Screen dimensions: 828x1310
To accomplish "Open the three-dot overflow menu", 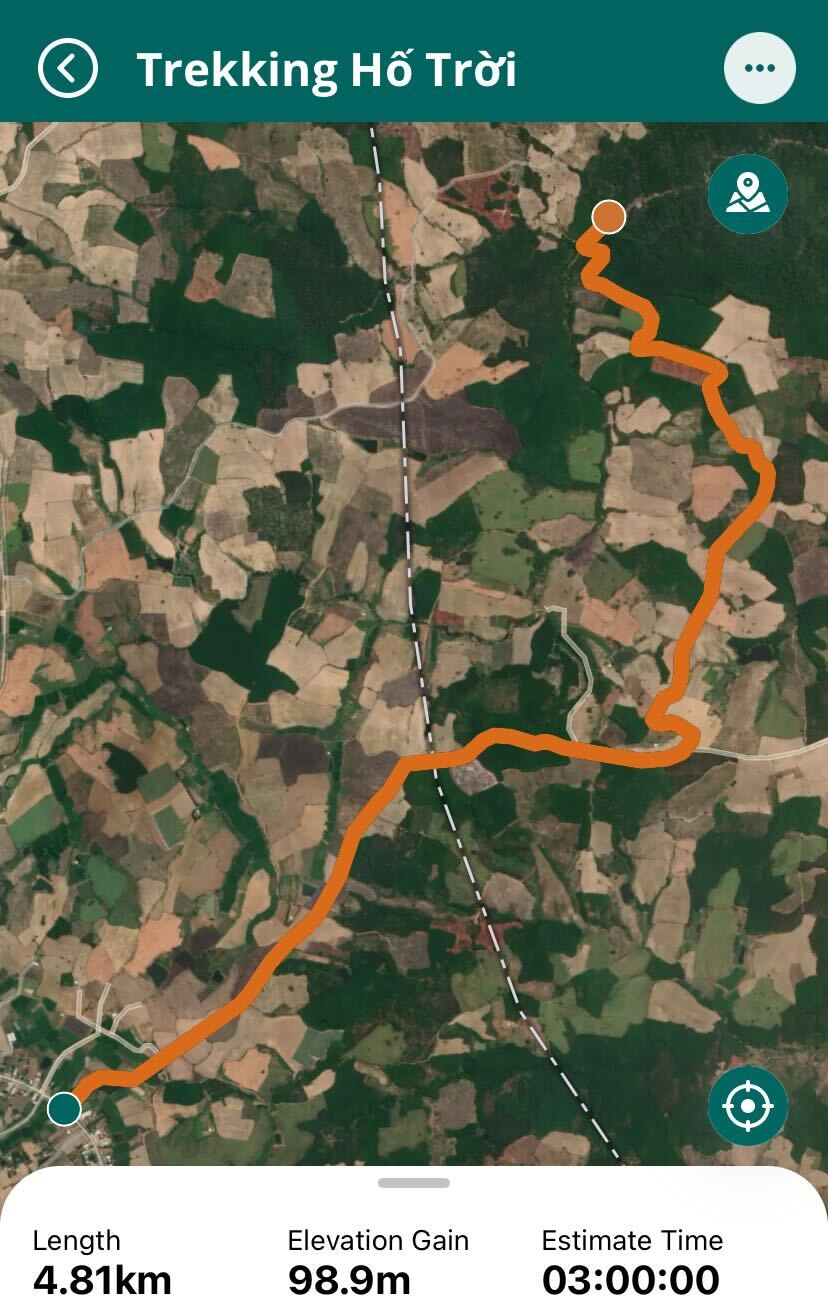I will point(759,68).
